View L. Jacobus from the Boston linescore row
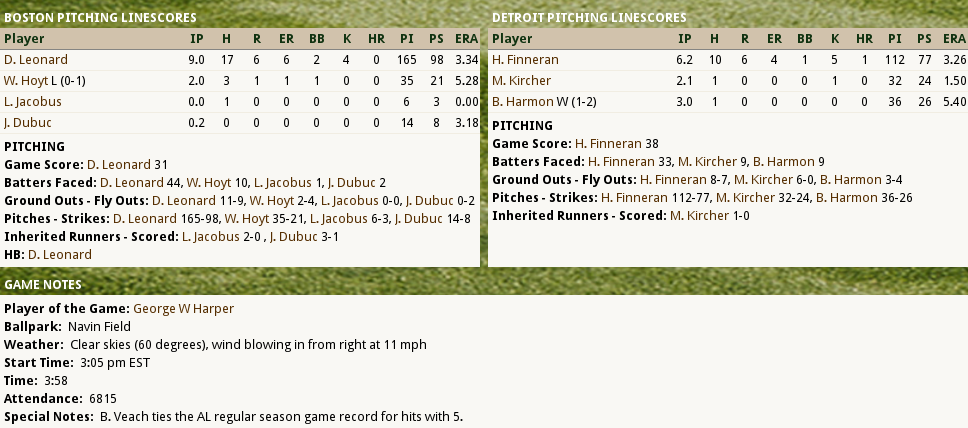The width and height of the screenshot is (968, 428). [32, 101]
